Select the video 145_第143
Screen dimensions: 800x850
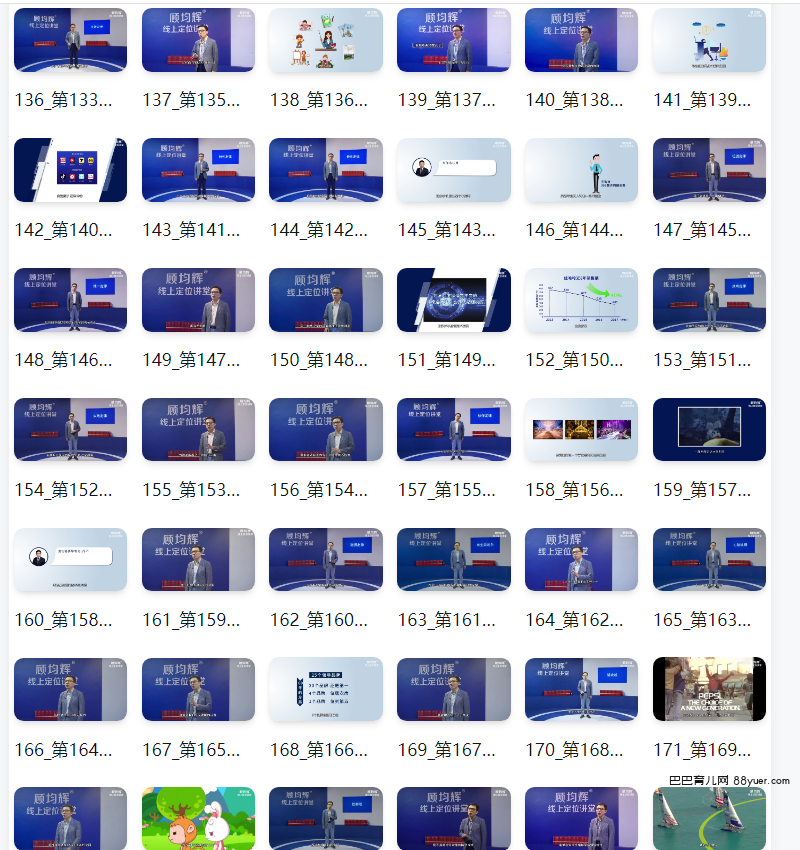coord(453,170)
